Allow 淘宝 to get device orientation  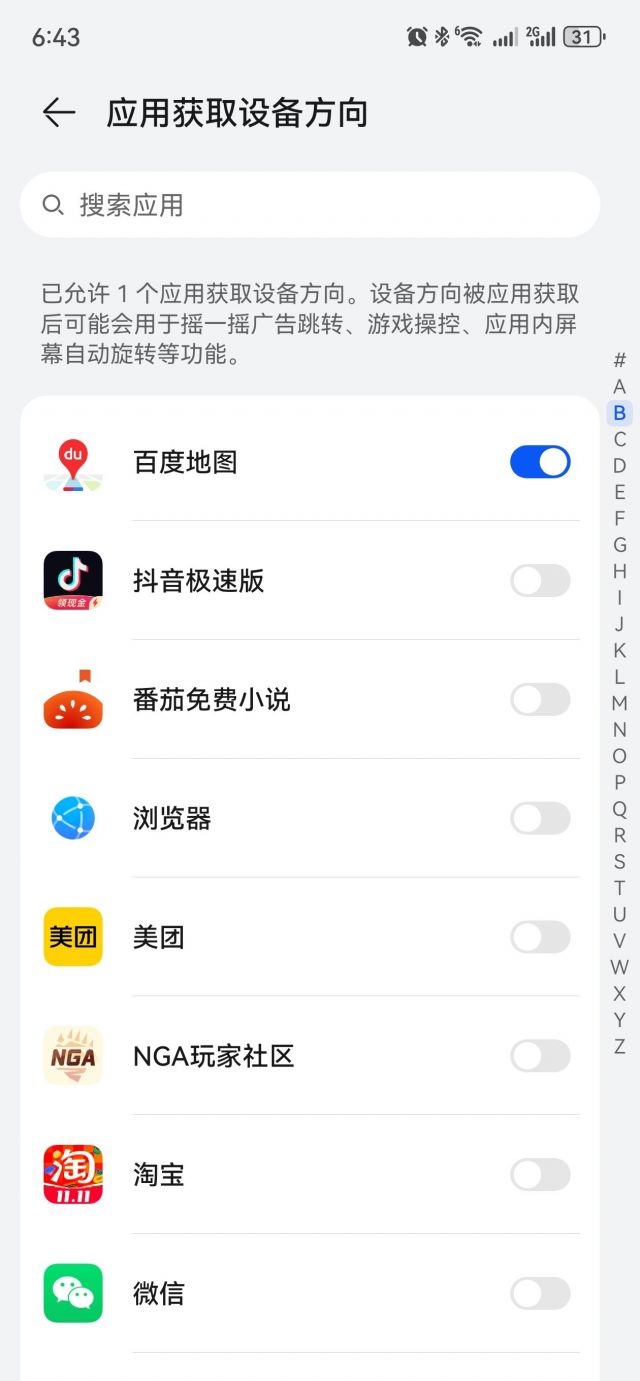[x=540, y=1175]
